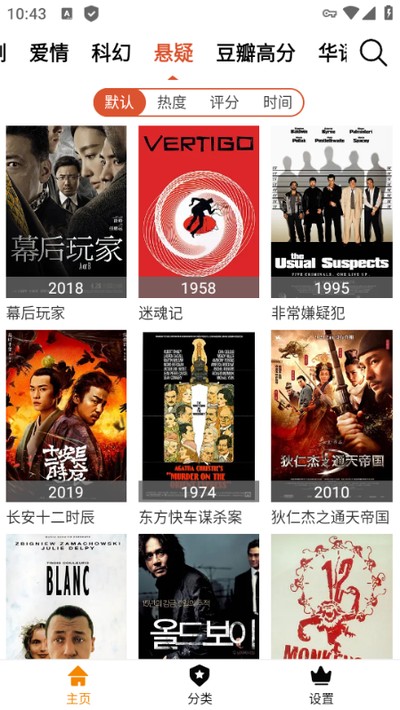Select the 豆瓣高分 tab
This screenshot has width=400, height=710.
point(255,53)
